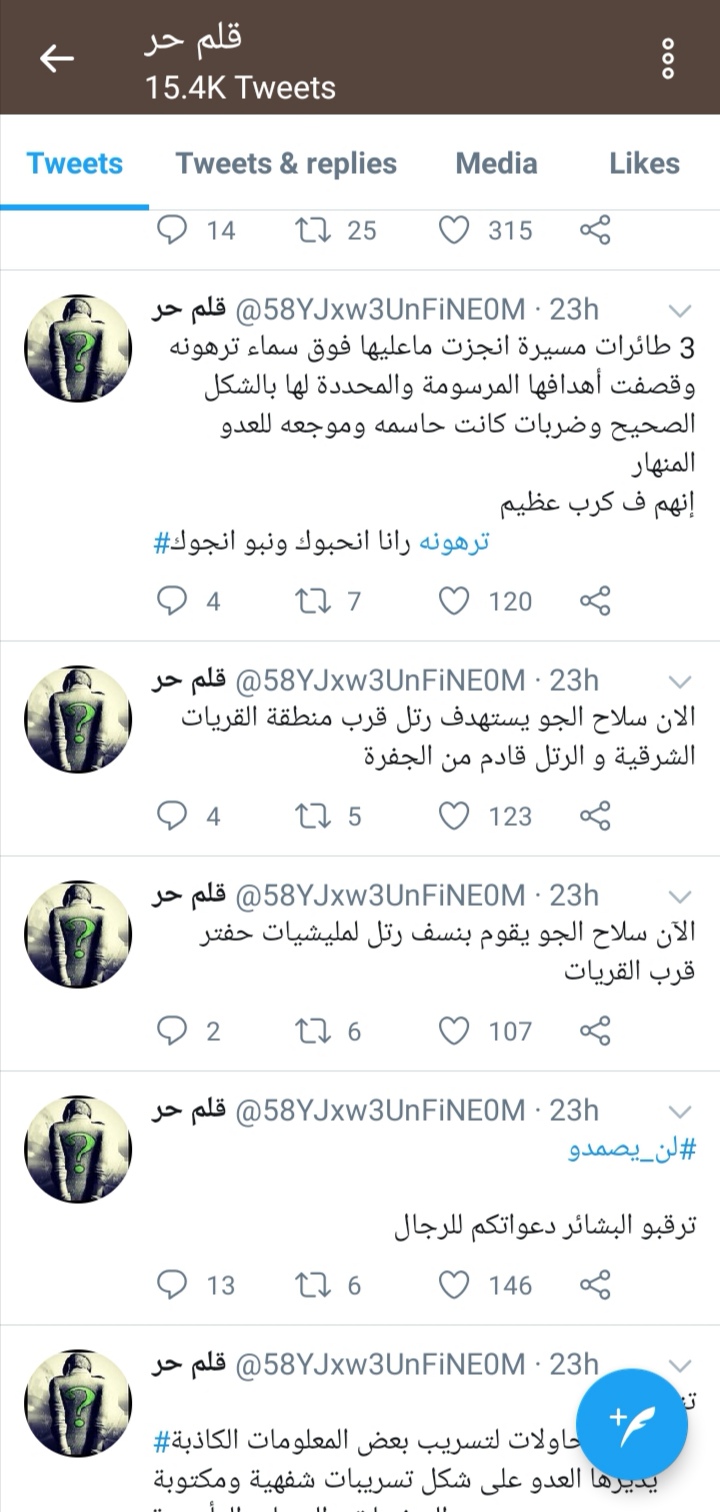Reply to the tweet with 13 comments

173,1285
